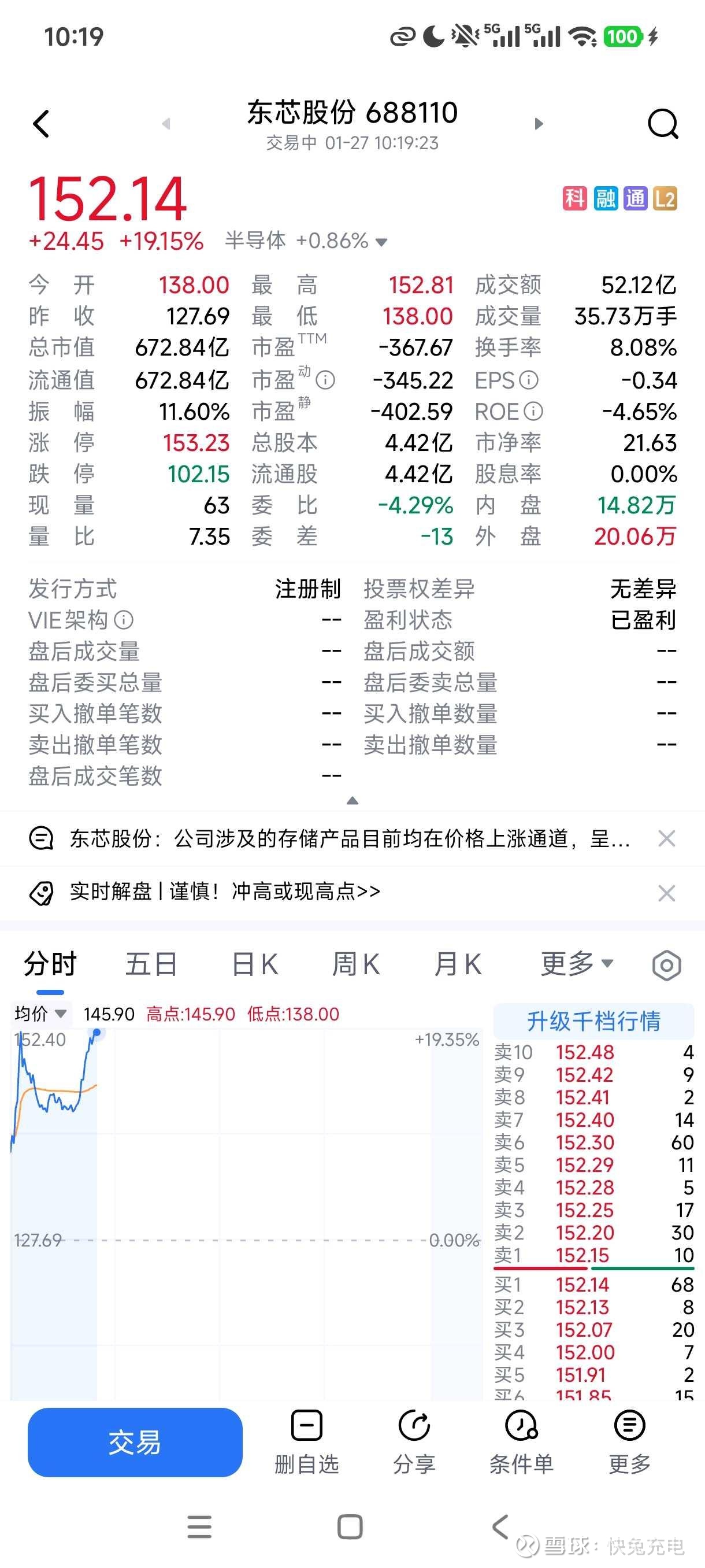The width and height of the screenshot is (705, 1568).
Task: Open chart settings hexagon icon
Action: point(666,966)
